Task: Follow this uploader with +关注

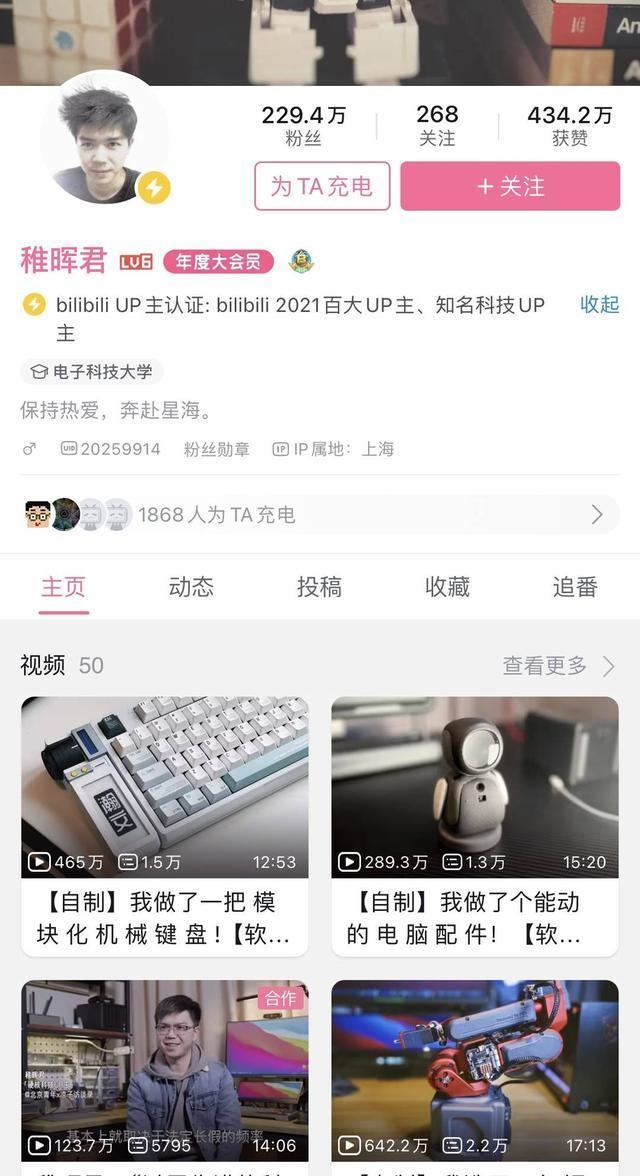Action: pyautogui.click(x=510, y=186)
